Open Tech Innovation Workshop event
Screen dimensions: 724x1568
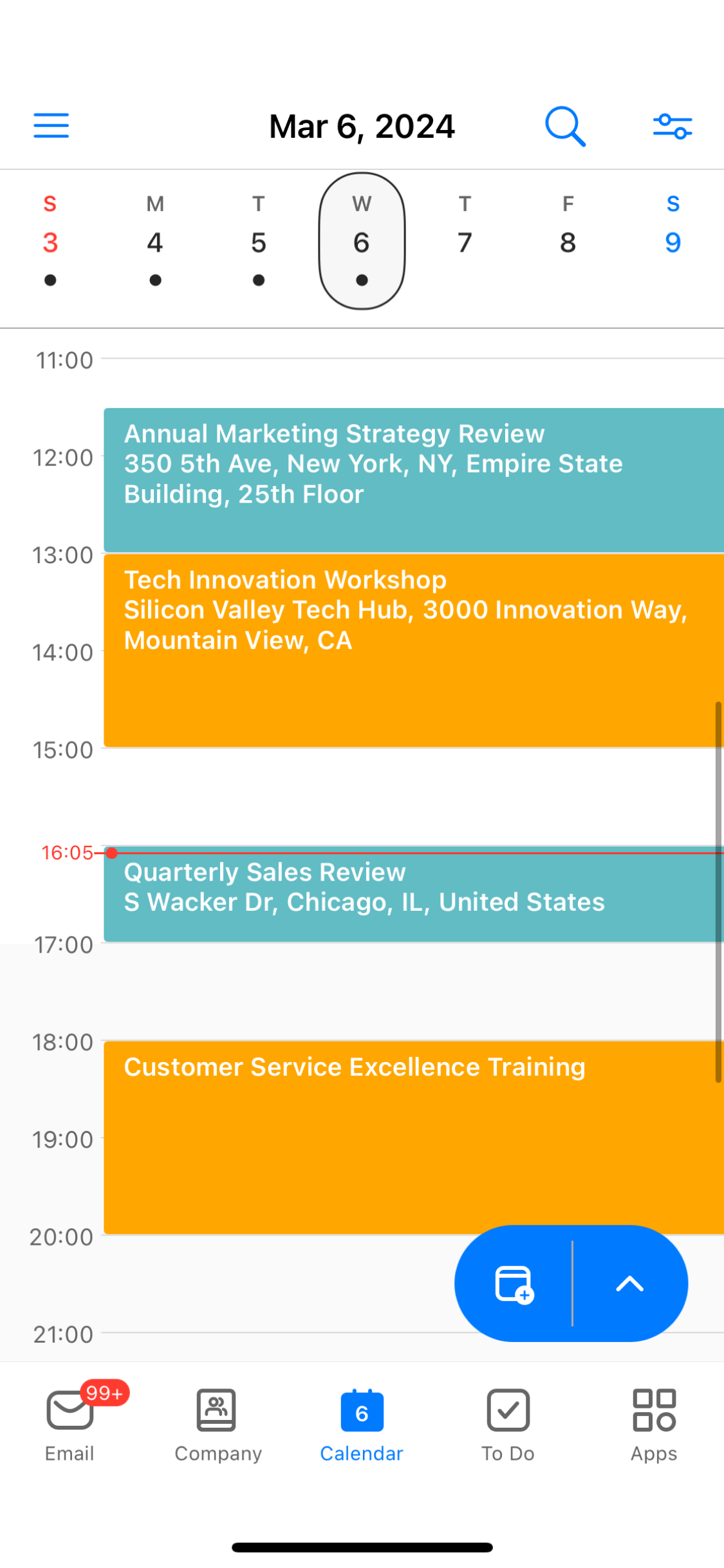click(414, 650)
